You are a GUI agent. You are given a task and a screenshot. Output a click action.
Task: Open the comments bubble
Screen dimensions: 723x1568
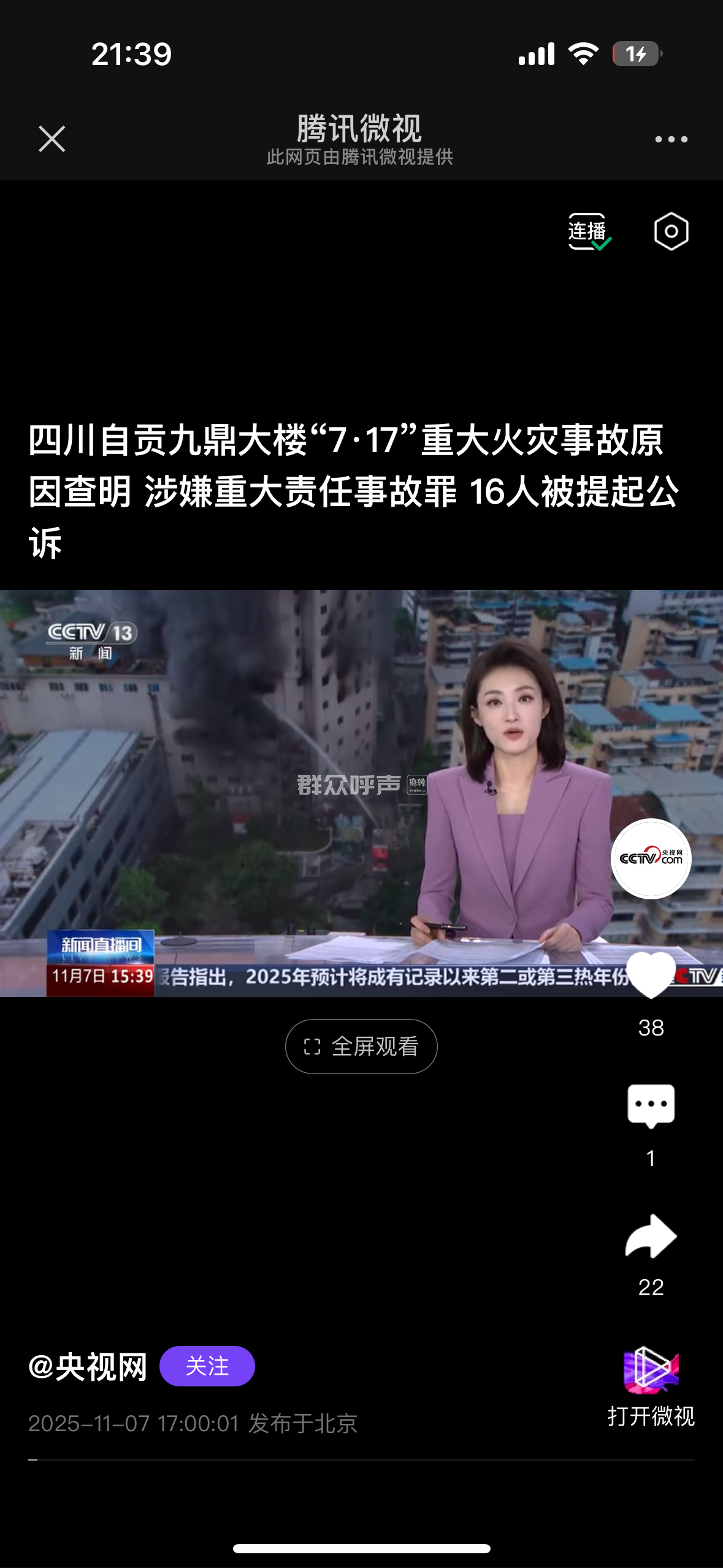tap(651, 1105)
